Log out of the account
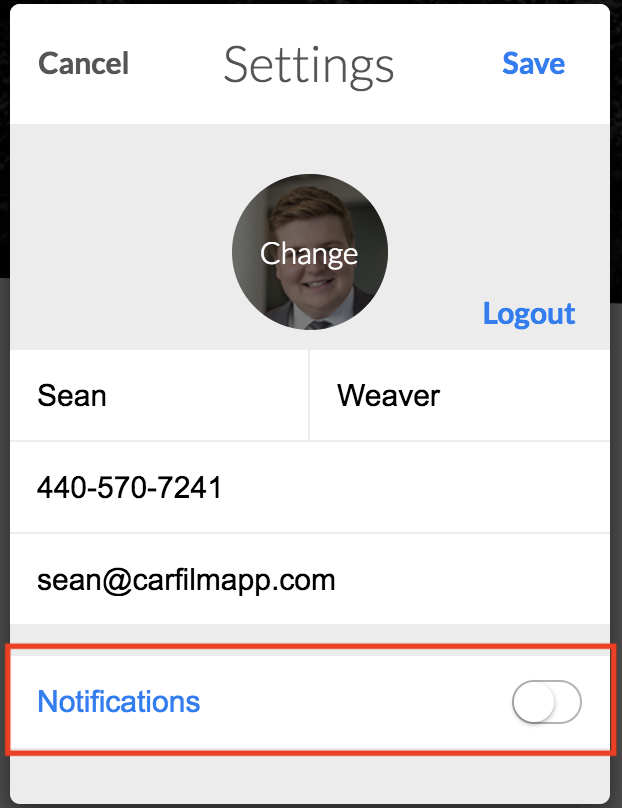 [528, 314]
